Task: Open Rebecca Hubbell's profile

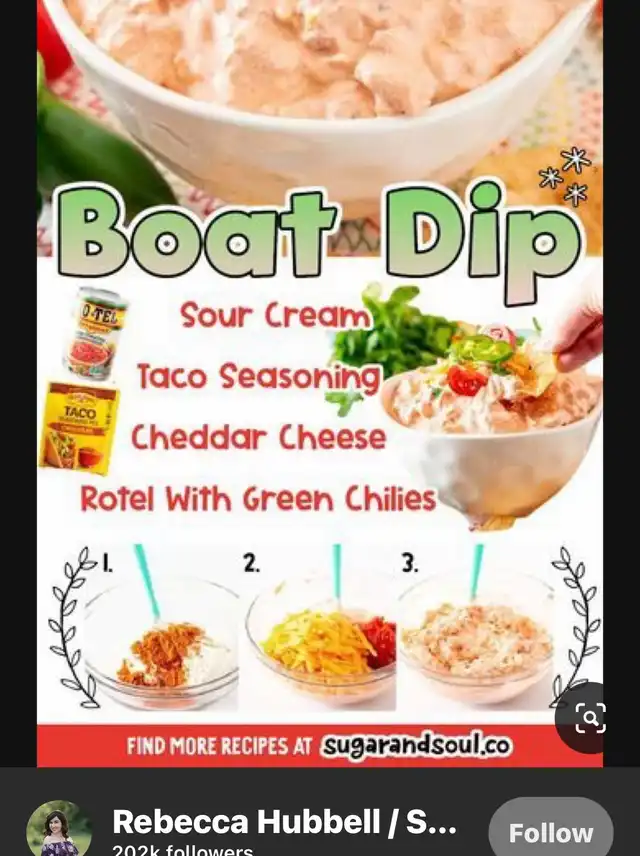Action: click(284, 824)
